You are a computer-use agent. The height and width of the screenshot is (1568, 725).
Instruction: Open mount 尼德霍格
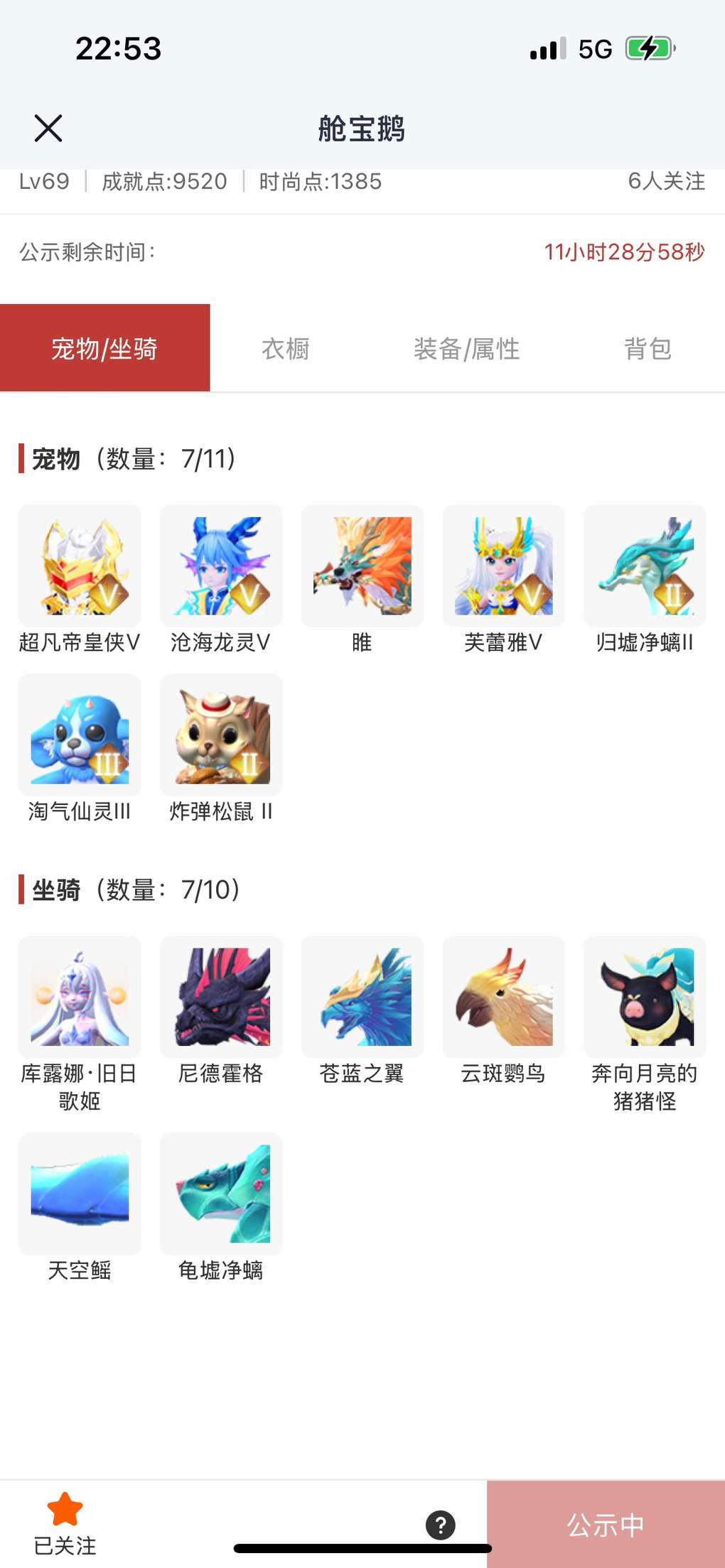pos(221,997)
